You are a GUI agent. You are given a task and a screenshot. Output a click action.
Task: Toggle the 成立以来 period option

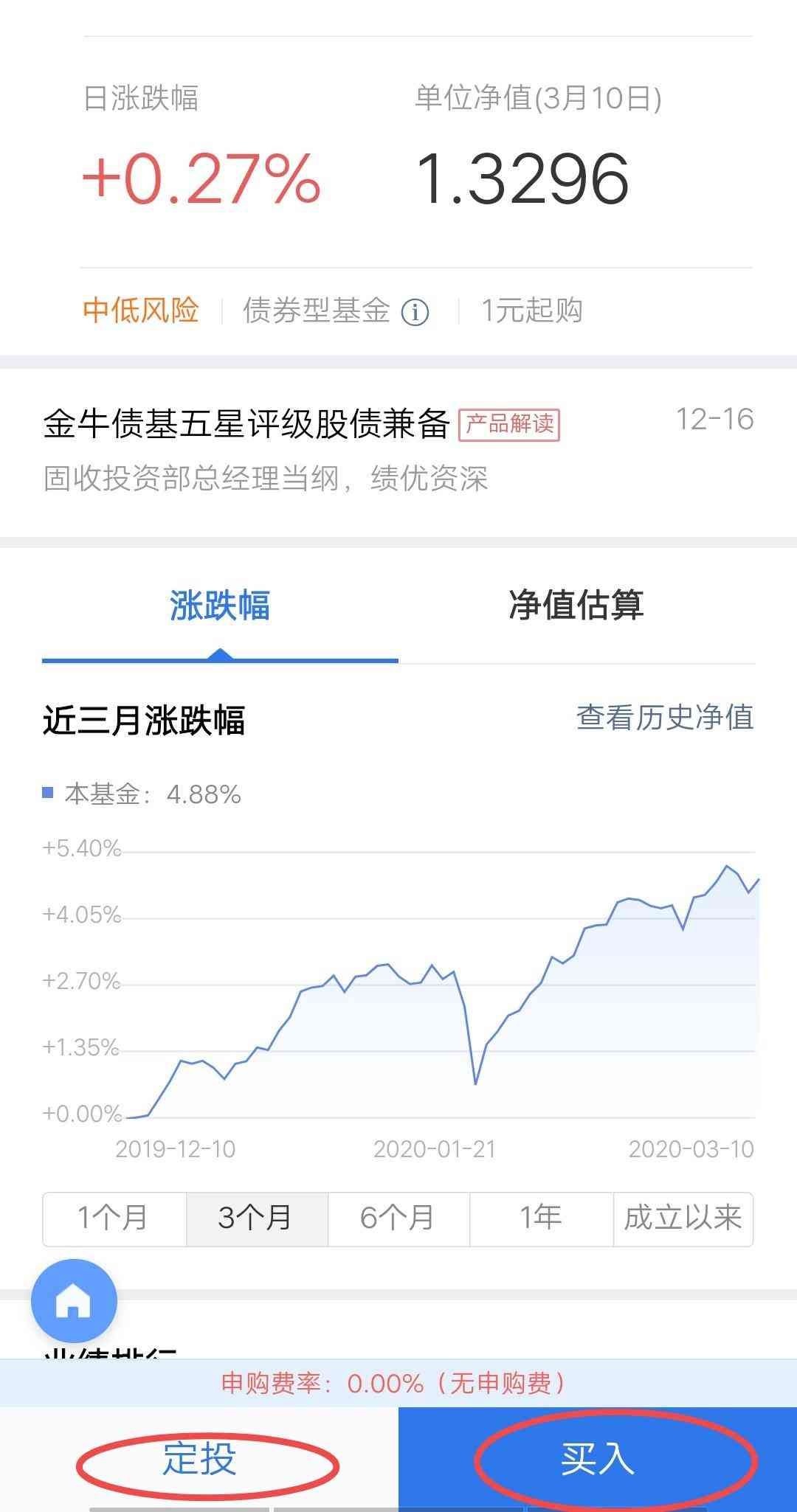point(683,1220)
